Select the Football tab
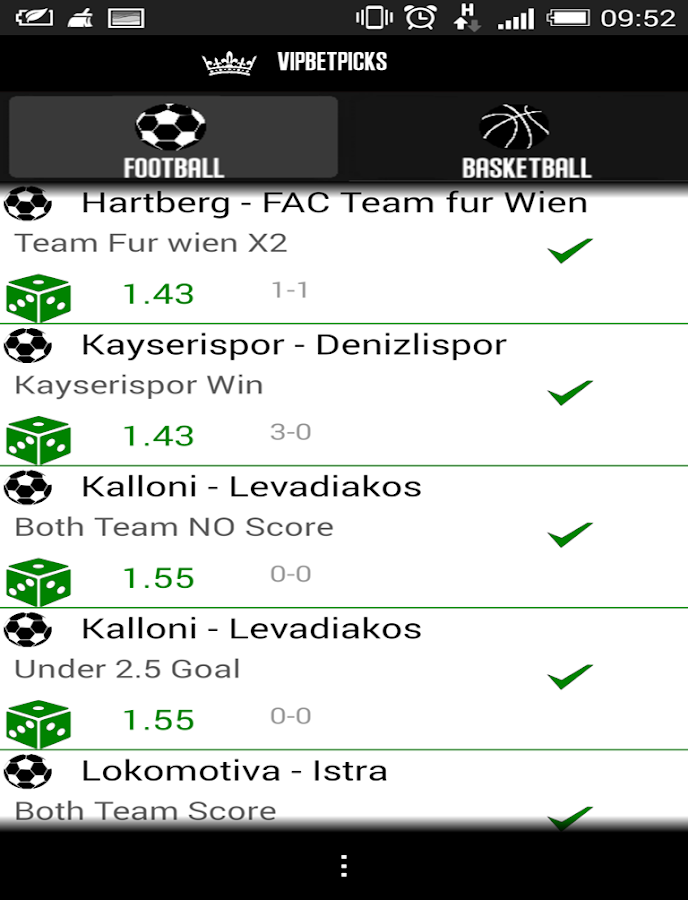Screen dimensions: 688x900 click(x=172, y=140)
